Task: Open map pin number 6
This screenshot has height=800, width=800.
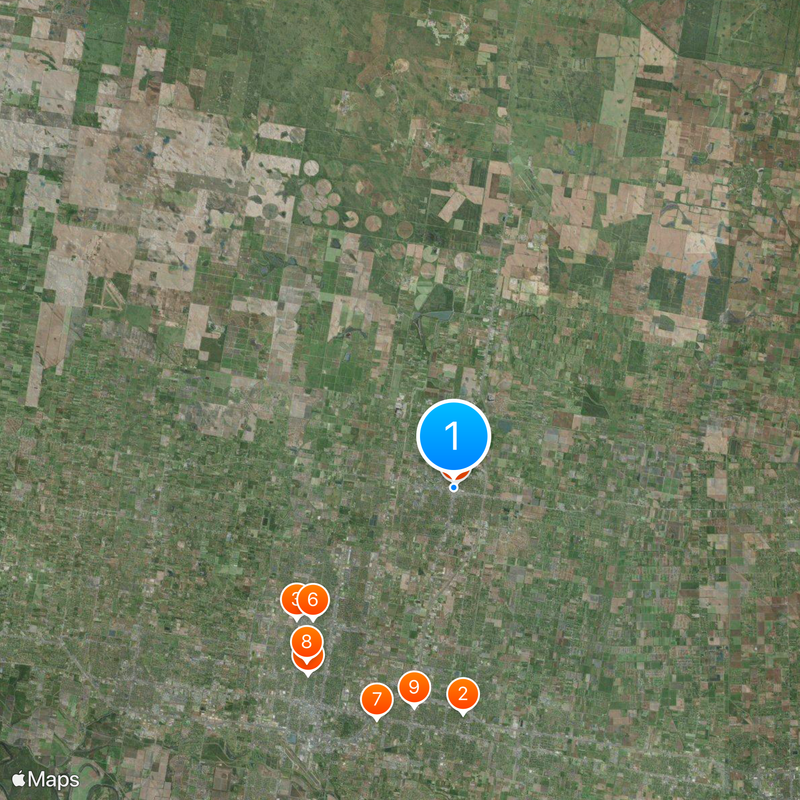Action: click(313, 600)
